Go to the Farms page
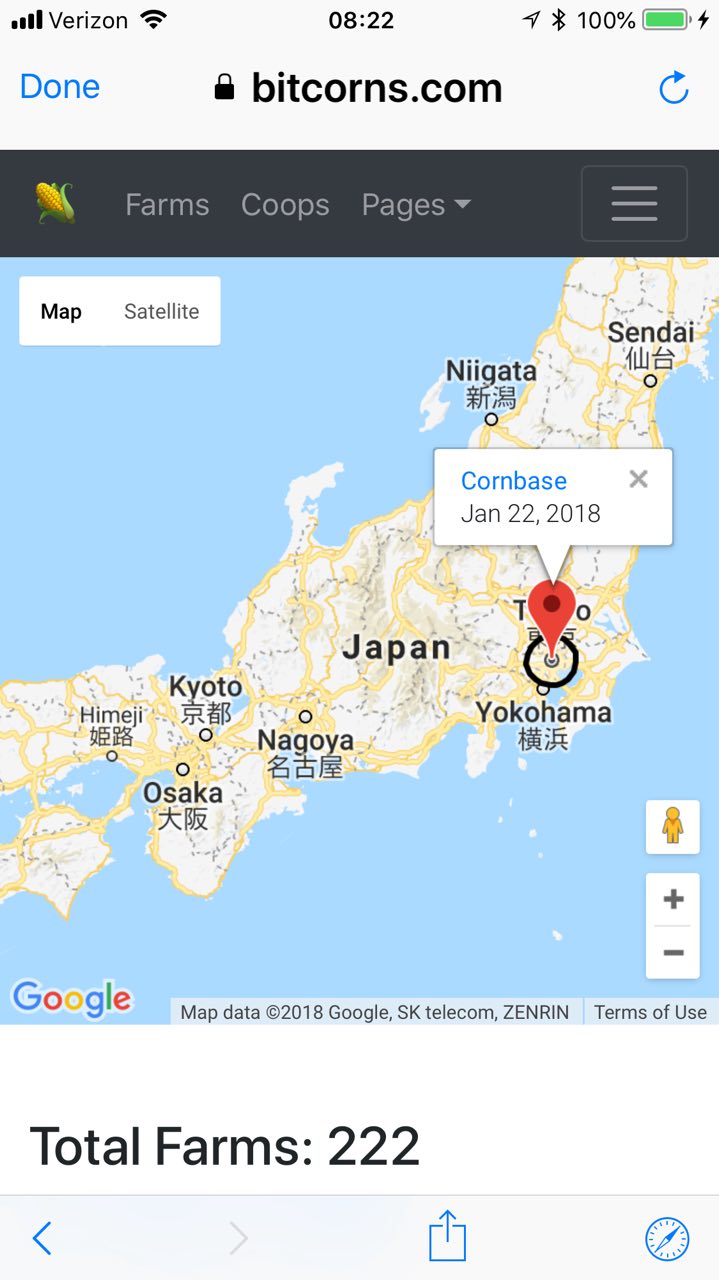The image size is (719, 1280). click(167, 204)
